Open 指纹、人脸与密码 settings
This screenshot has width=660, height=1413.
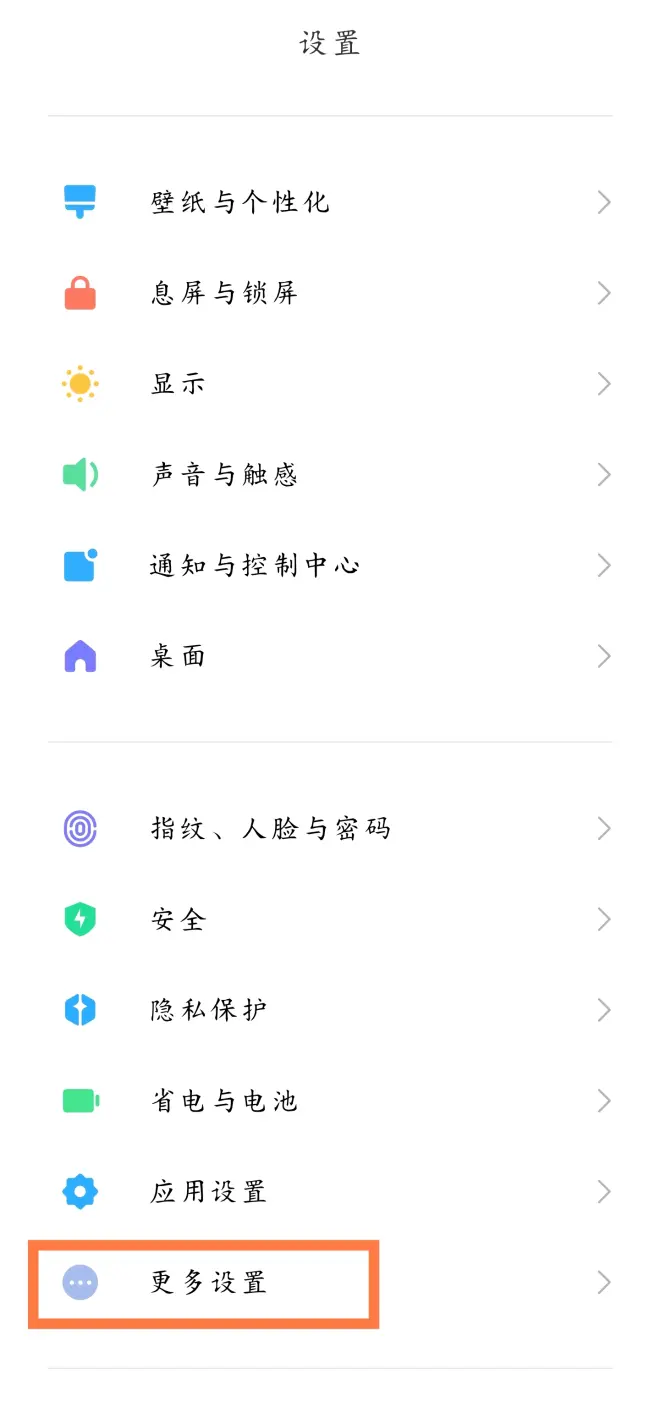point(330,829)
